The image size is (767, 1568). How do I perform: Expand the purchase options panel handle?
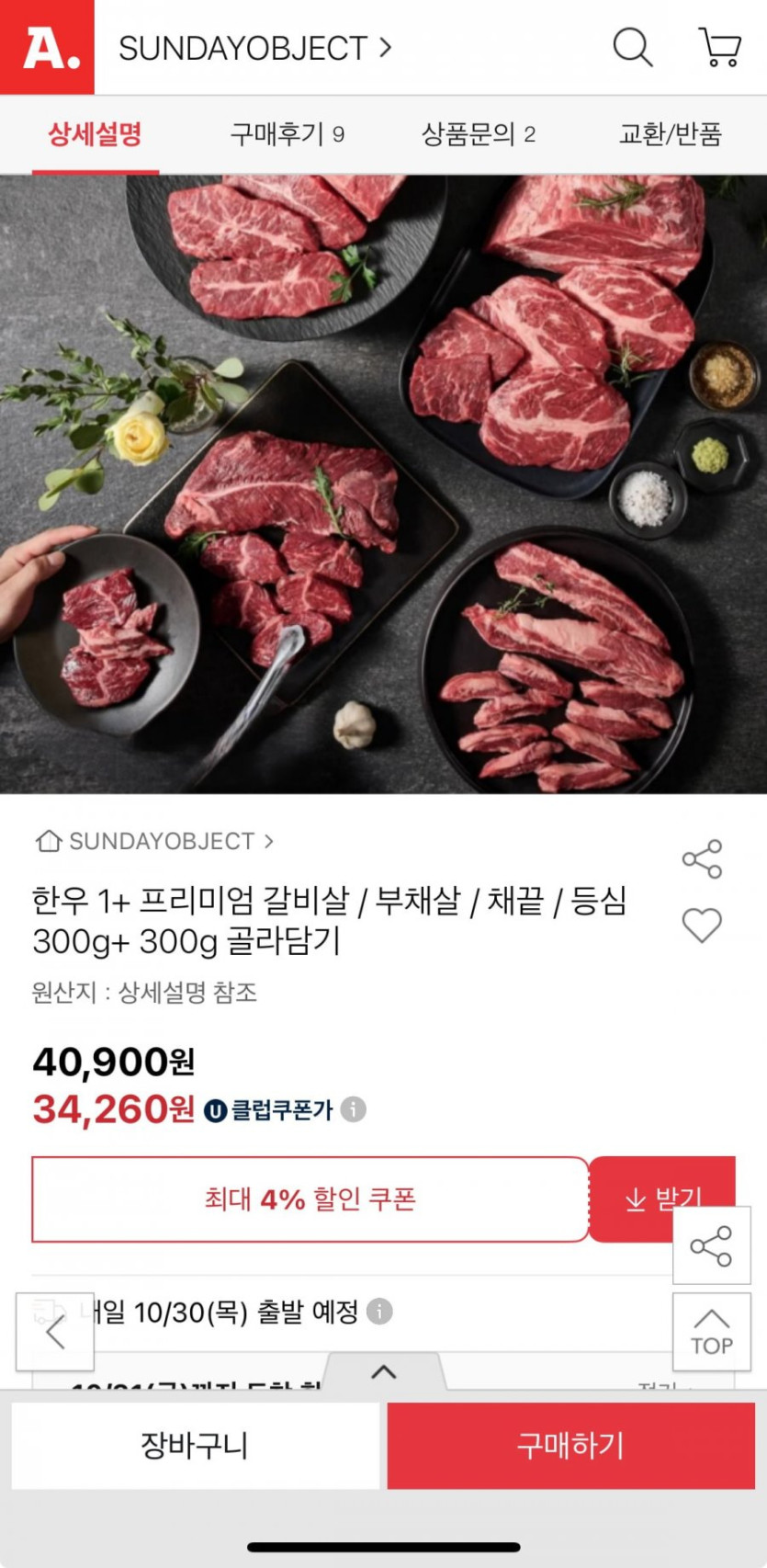click(x=384, y=1372)
